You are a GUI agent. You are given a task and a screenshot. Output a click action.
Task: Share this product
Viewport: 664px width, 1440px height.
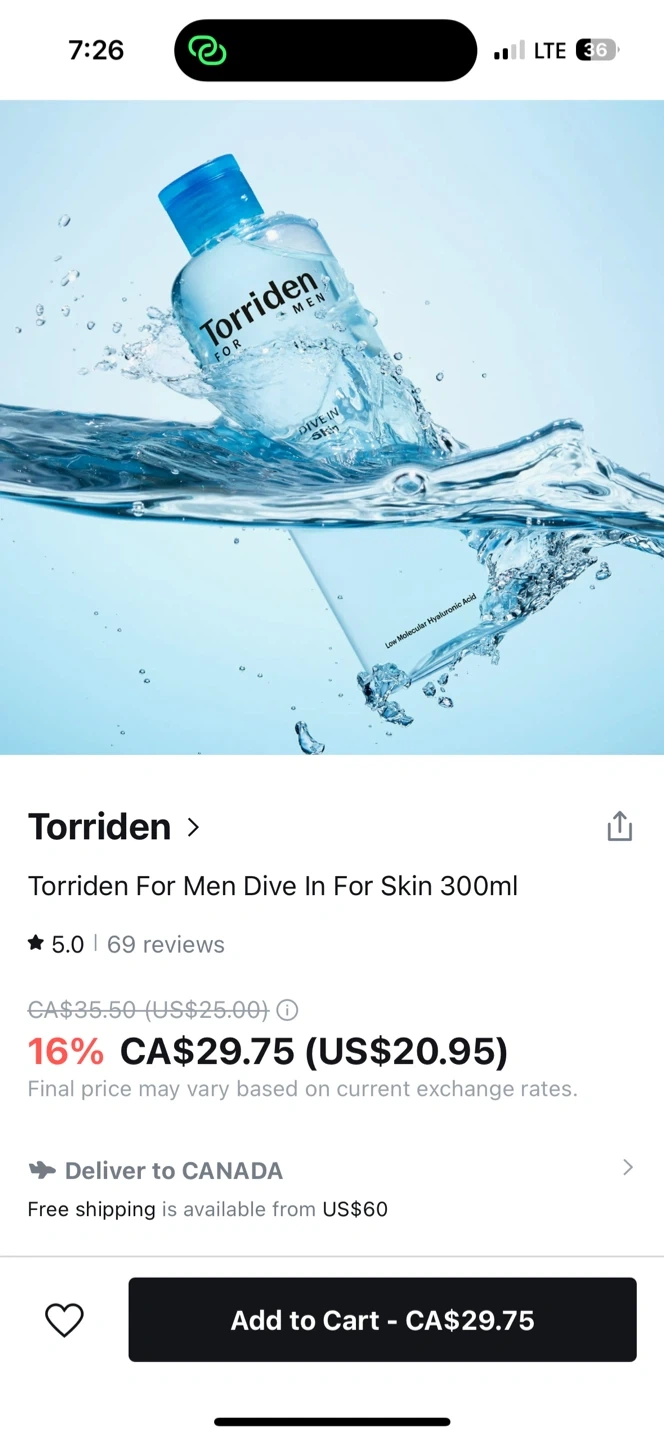point(619,826)
